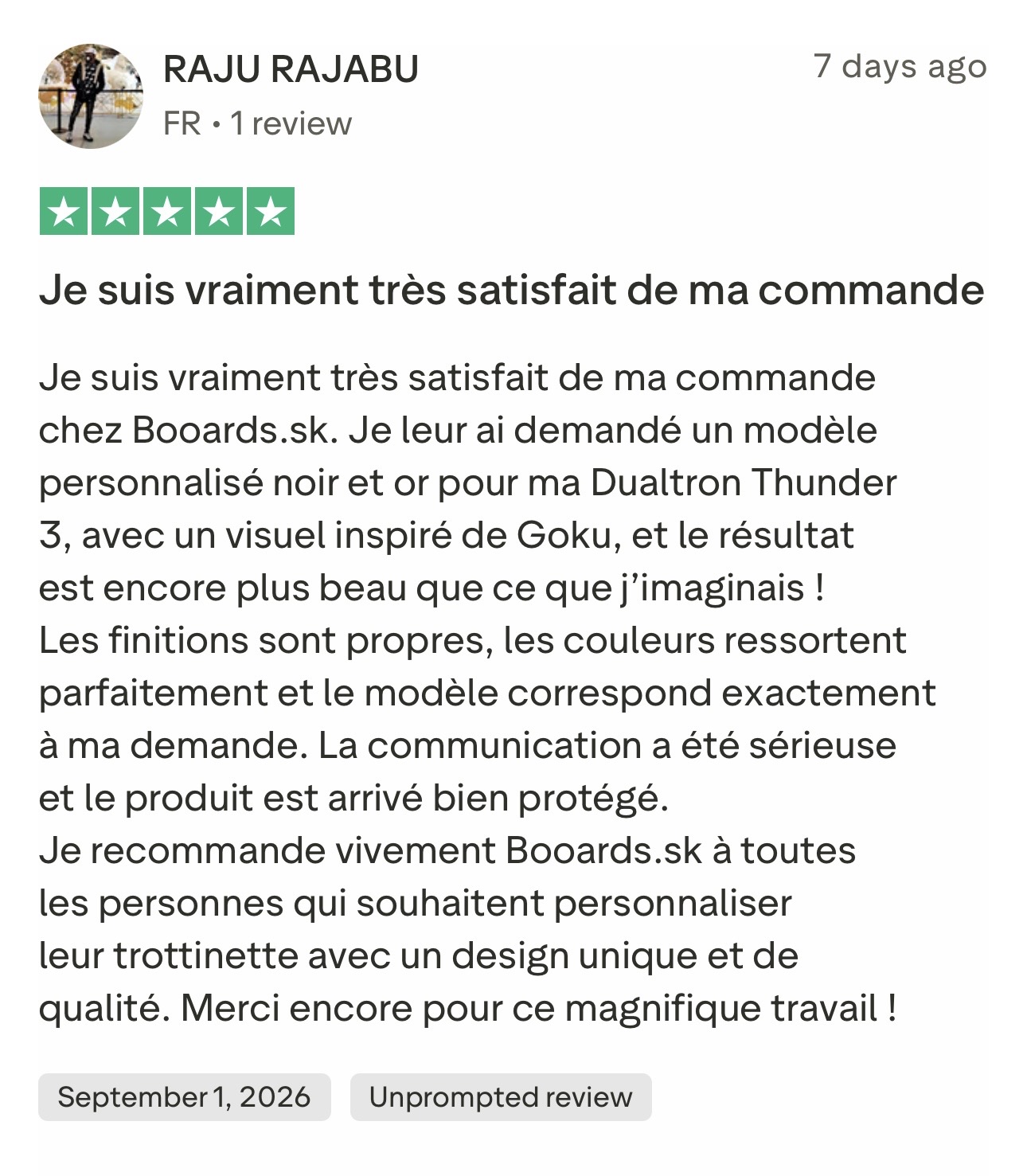Tap the reviewer's profile photo

pyautogui.click(x=91, y=96)
